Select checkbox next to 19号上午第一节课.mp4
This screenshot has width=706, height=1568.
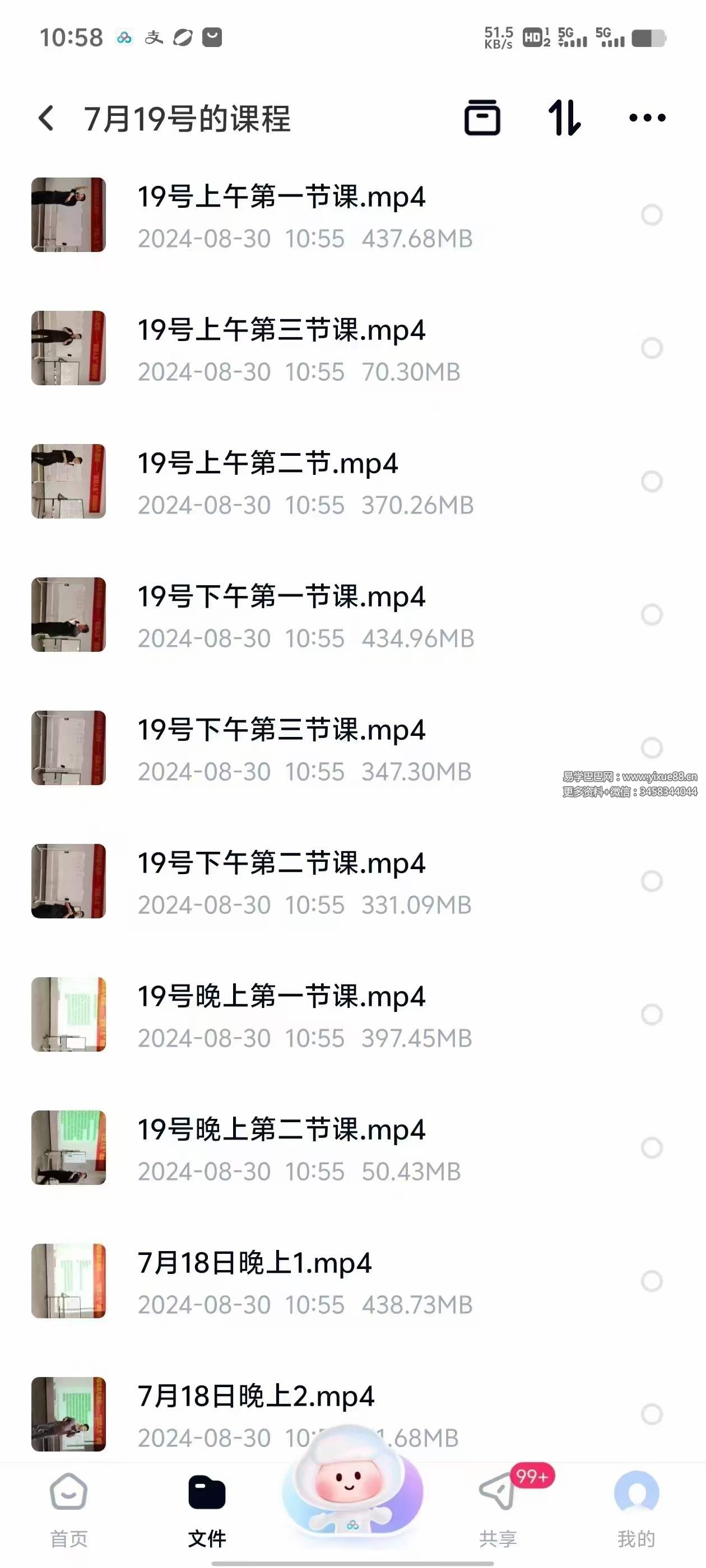coord(651,214)
